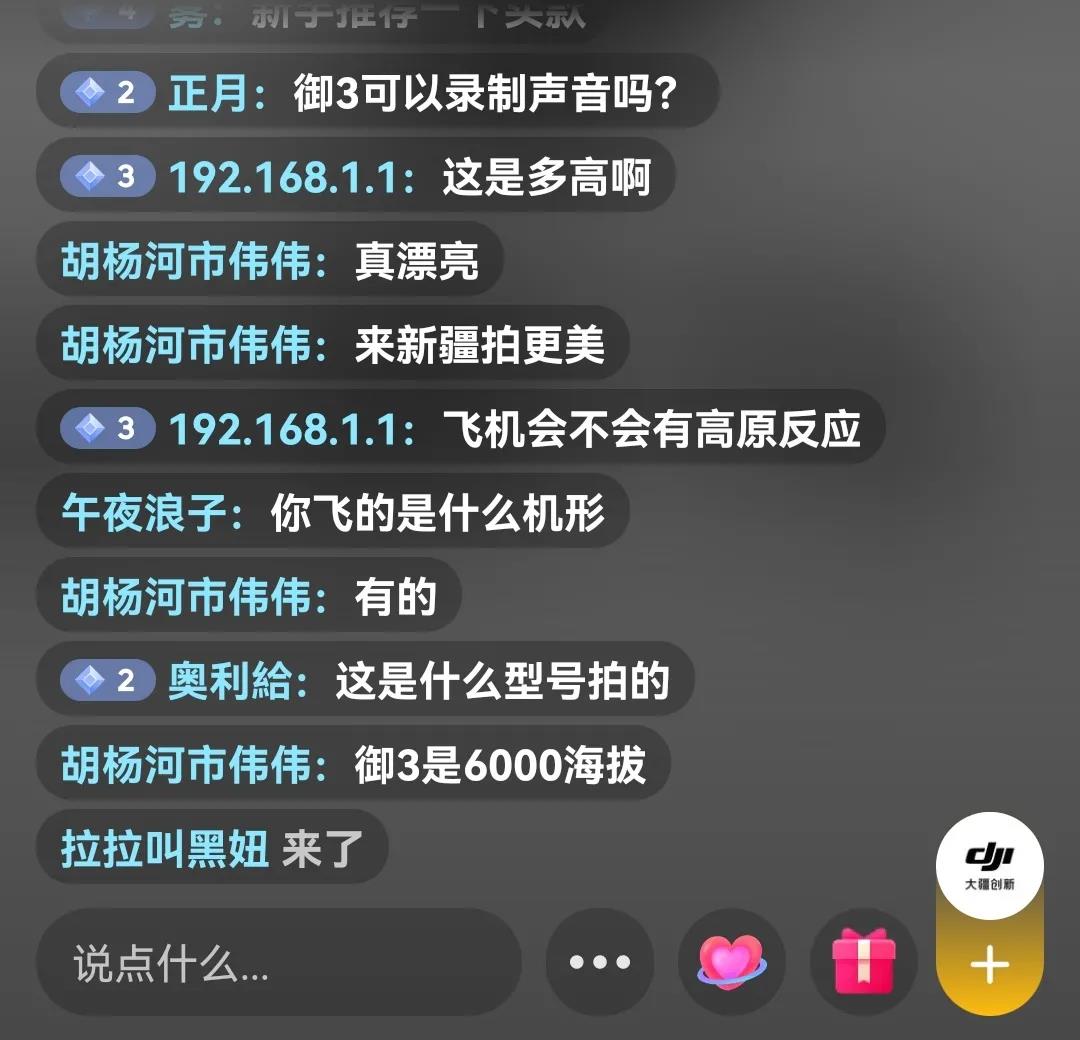Tap the 拉拉叫黑妞 来了 entry notice
The width and height of the screenshot is (1080, 1040).
click(x=212, y=849)
